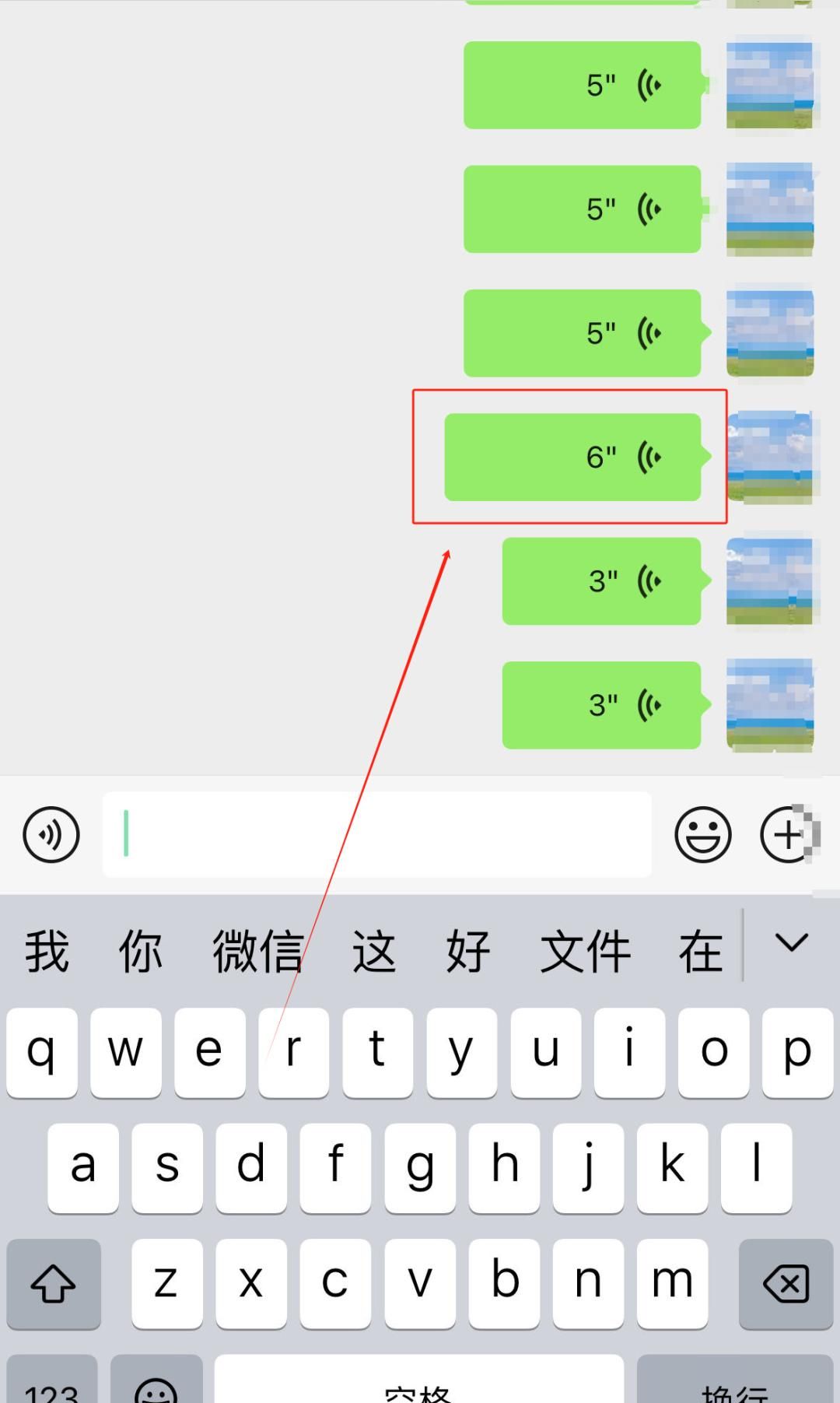Viewport: 840px width, 1403px height.
Task: Expand the keyboard candidate list
Action: click(x=792, y=943)
